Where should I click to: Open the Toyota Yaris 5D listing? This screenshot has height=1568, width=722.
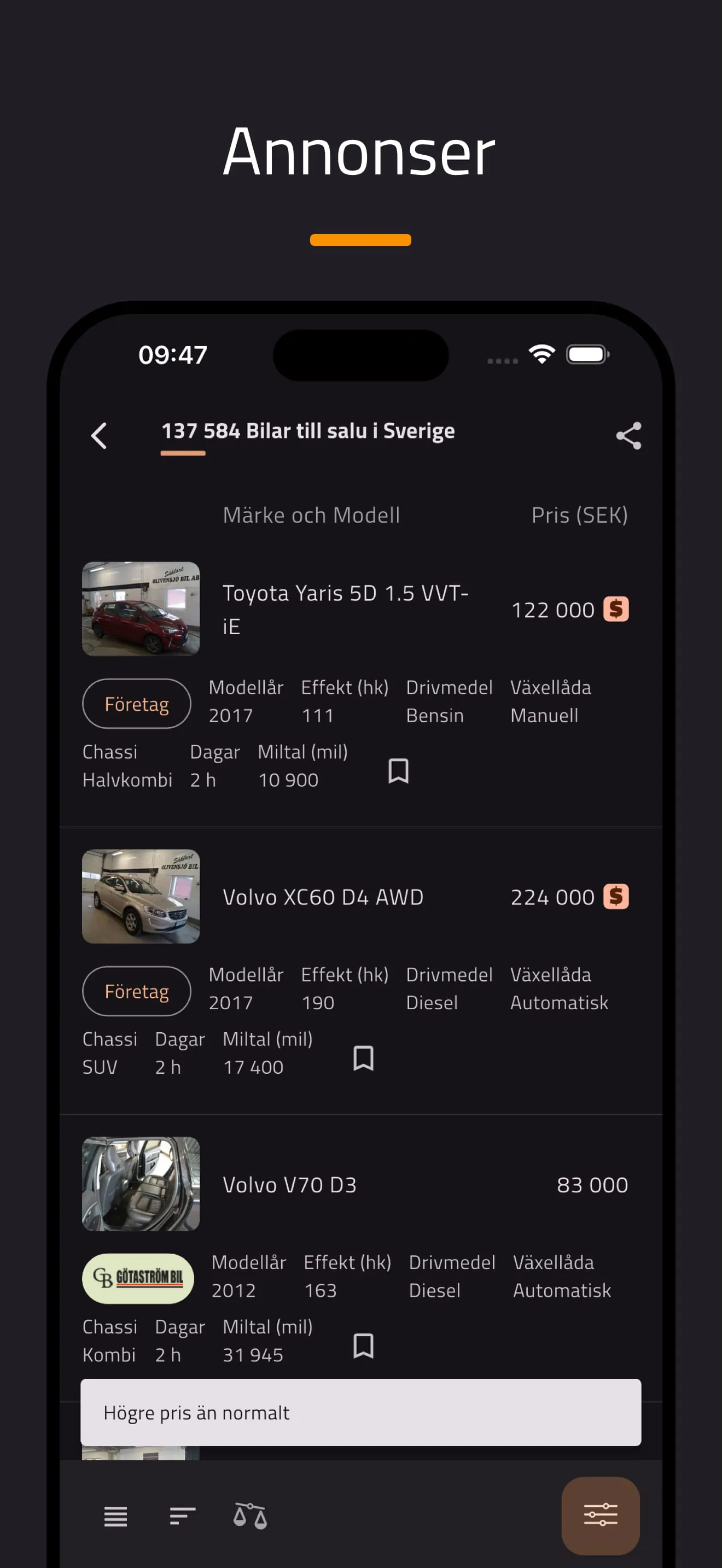[x=345, y=609]
